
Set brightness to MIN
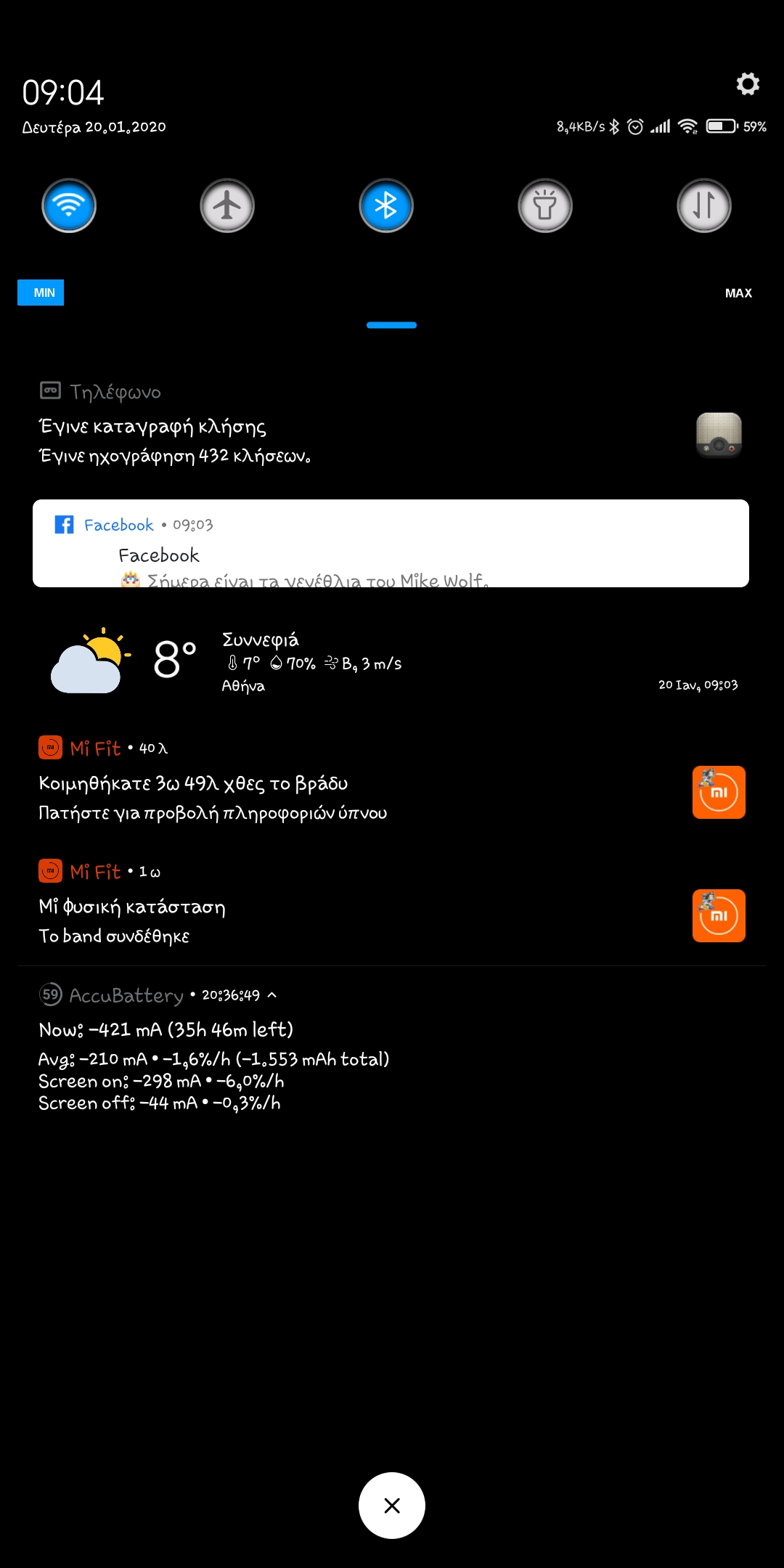pyautogui.click(x=41, y=293)
